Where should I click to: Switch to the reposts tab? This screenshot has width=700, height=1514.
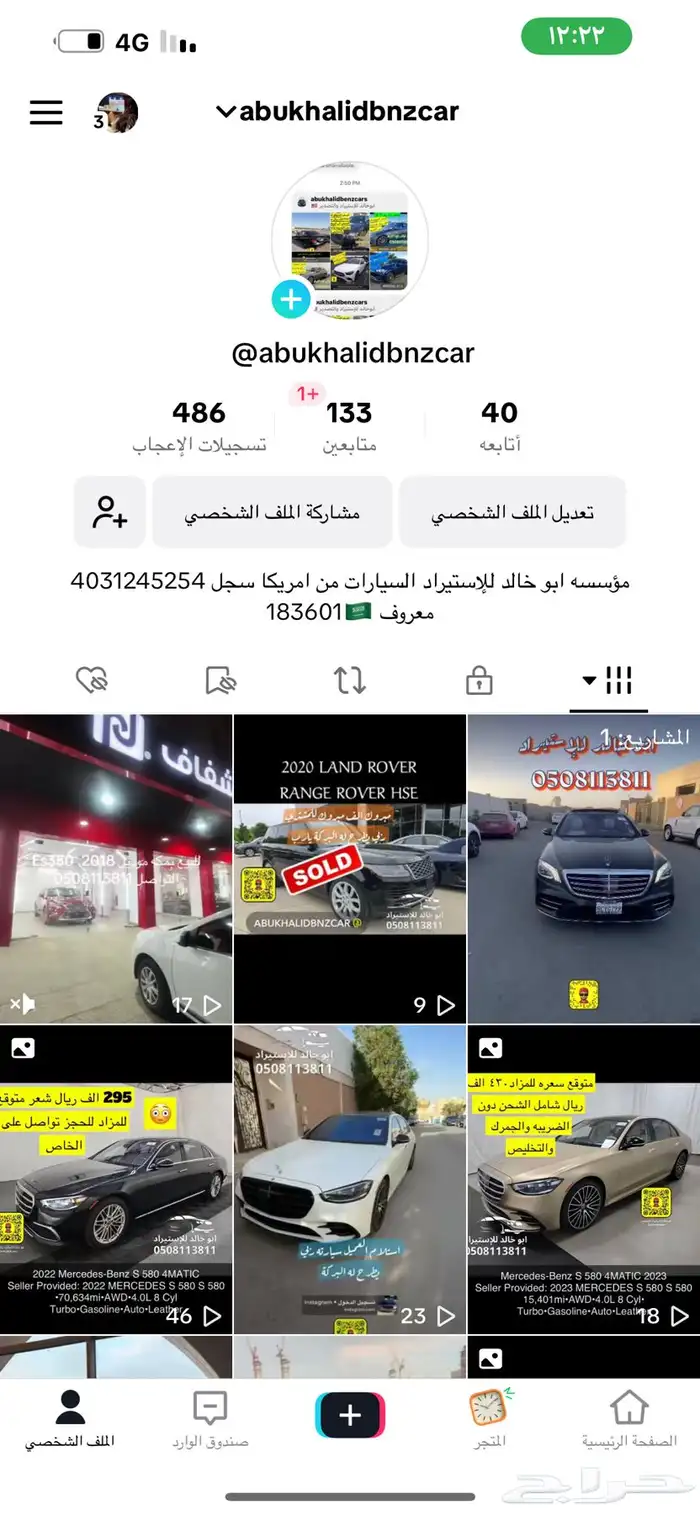click(349, 681)
